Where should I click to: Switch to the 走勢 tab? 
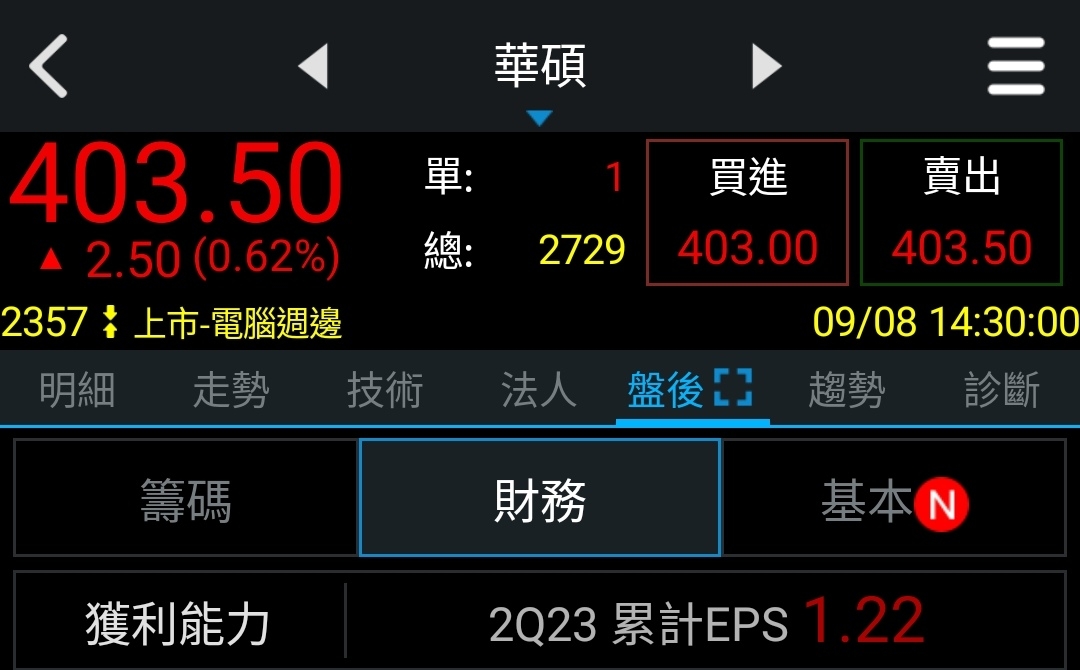(231, 390)
